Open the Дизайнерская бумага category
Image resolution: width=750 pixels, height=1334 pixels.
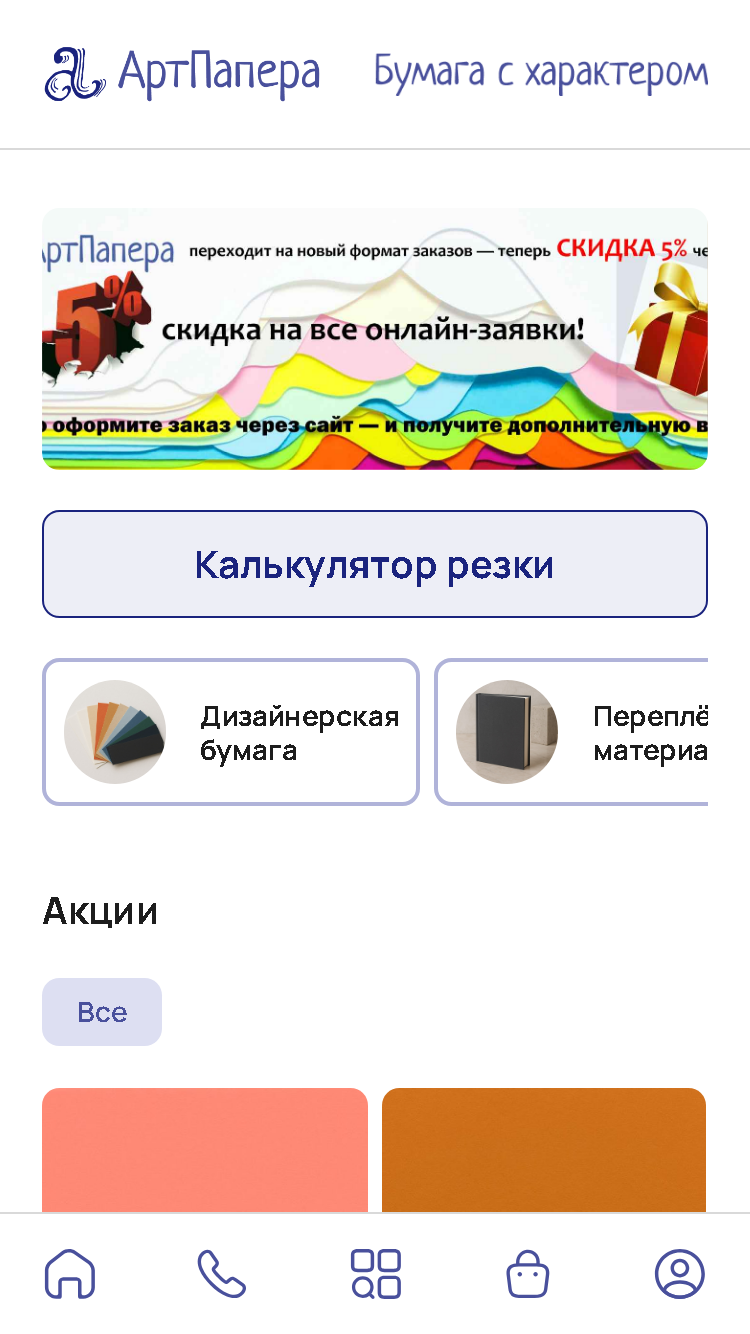(230, 732)
